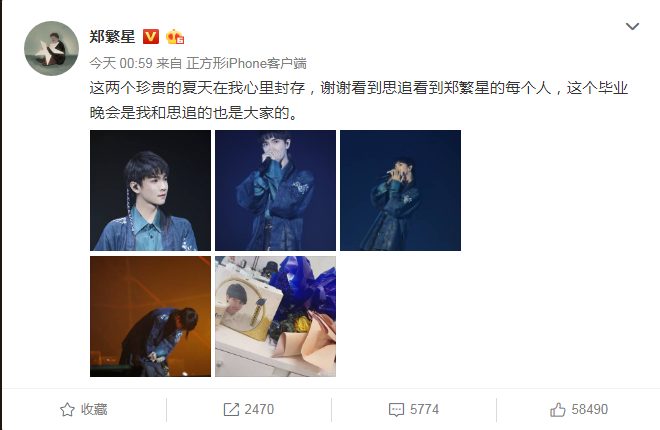
Task: Expand the post options chevron
Action: (632, 27)
